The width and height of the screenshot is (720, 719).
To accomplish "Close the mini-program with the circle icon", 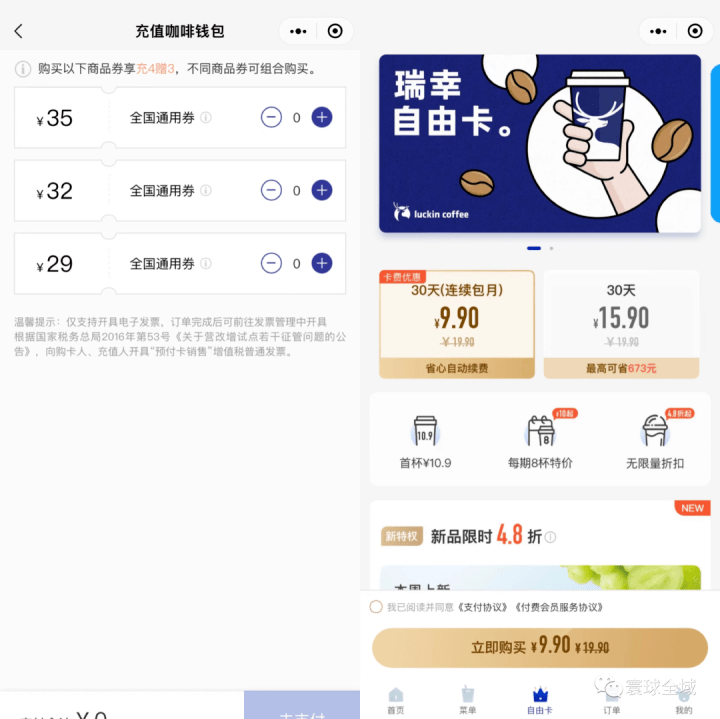I will pyautogui.click(x=335, y=31).
